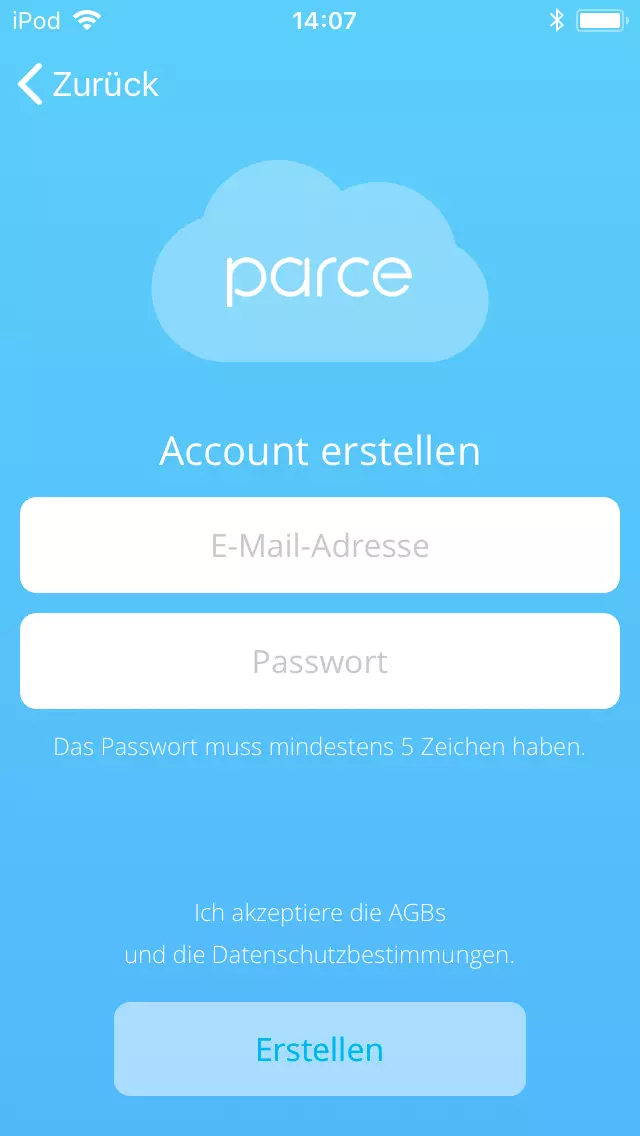Viewport: 640px width, 1136px height.
Task: Focus the E-Mail-Adresse field
Action: tap(320, 545)
